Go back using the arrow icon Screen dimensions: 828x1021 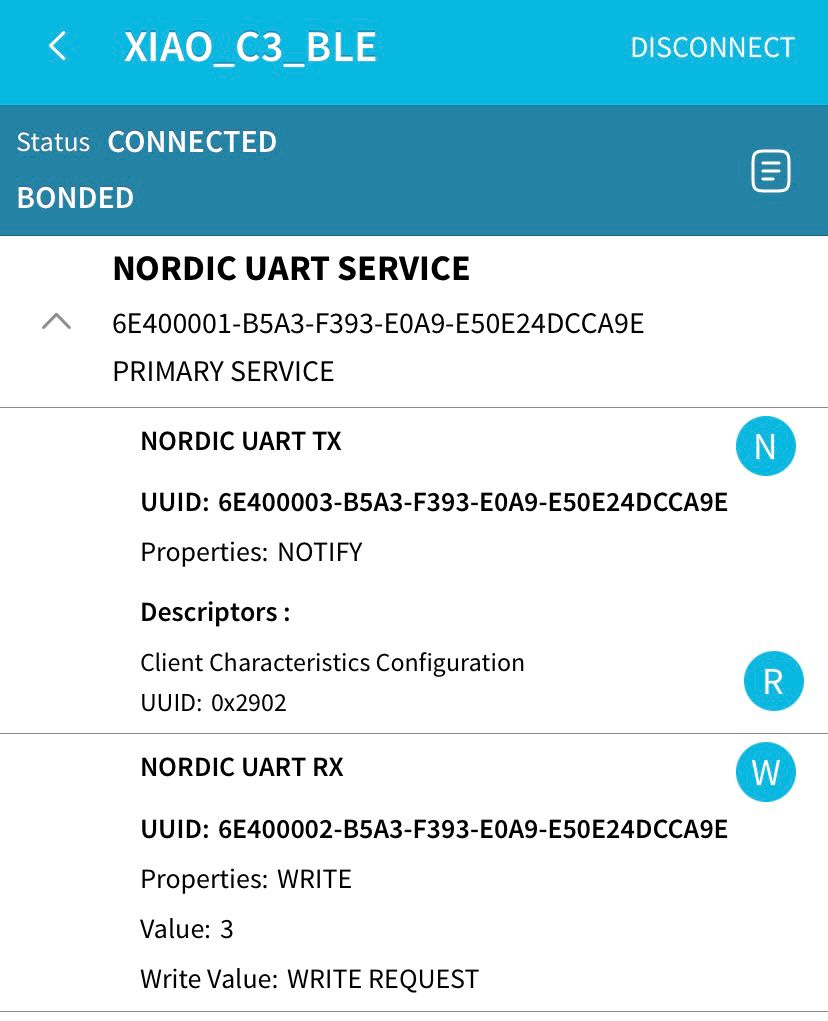pyautogui.click(x=57, y=47)
